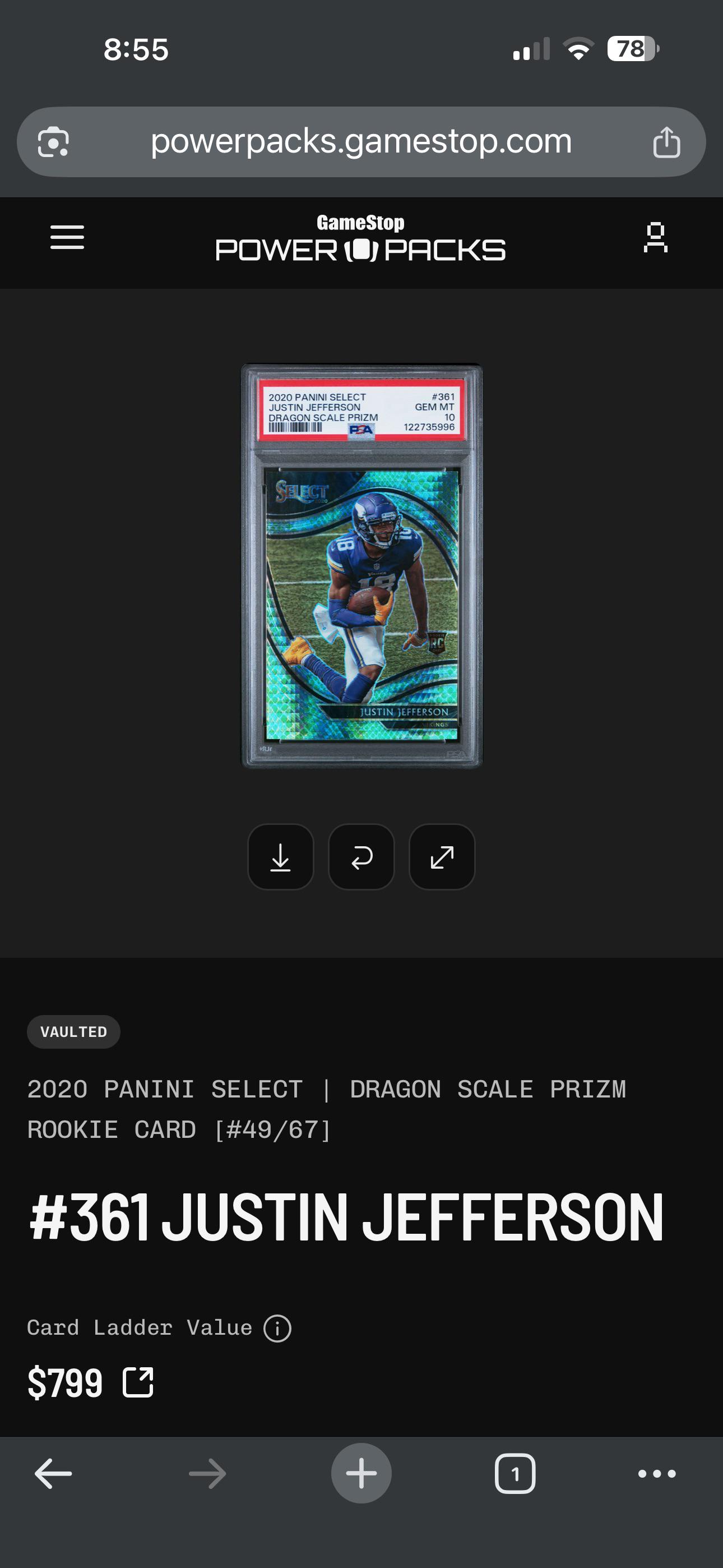Image resolution: width=723 pixels, height=1568 pixels.
Task: Go back to the previous page
Action: (x=54, y=1474)
